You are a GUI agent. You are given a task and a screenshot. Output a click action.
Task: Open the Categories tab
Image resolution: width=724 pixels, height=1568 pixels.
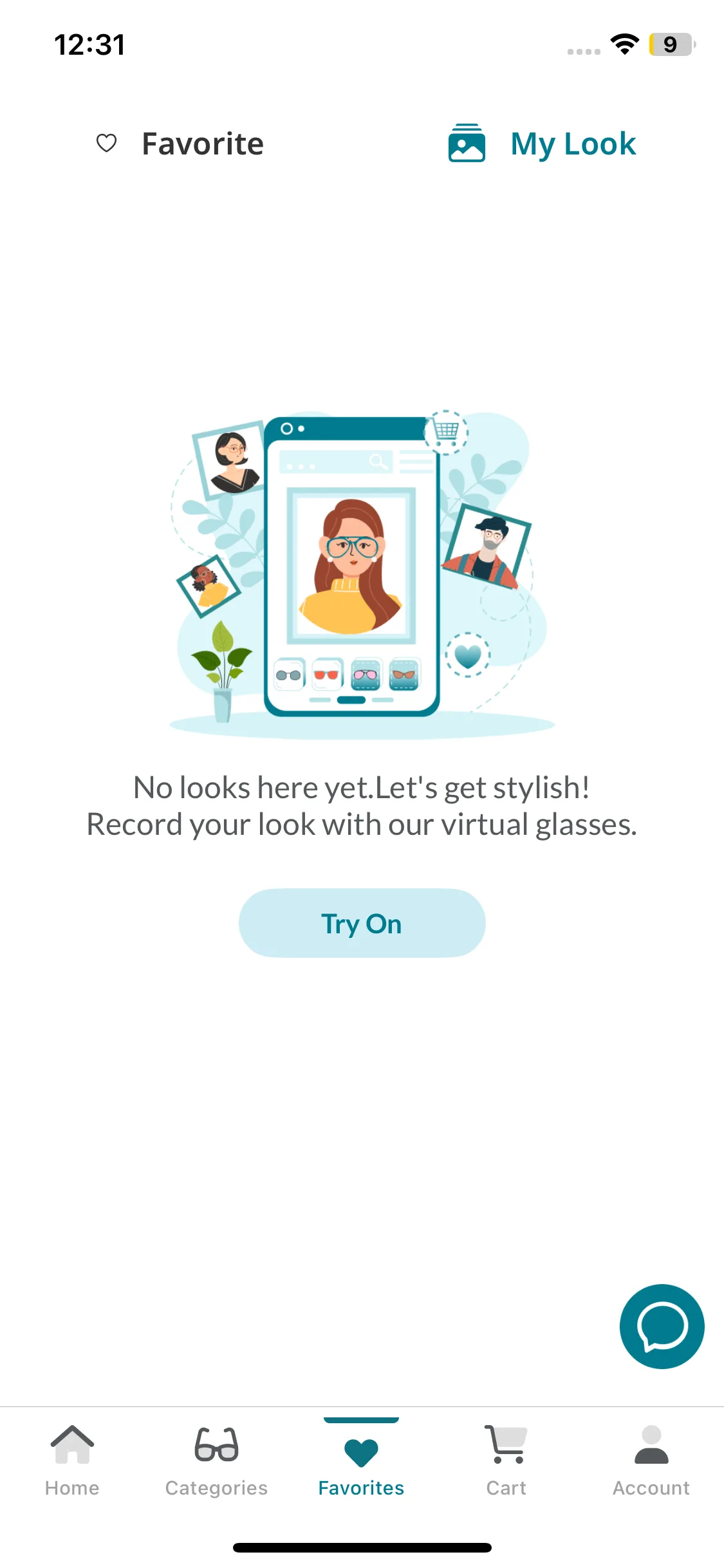(216, 1461)
